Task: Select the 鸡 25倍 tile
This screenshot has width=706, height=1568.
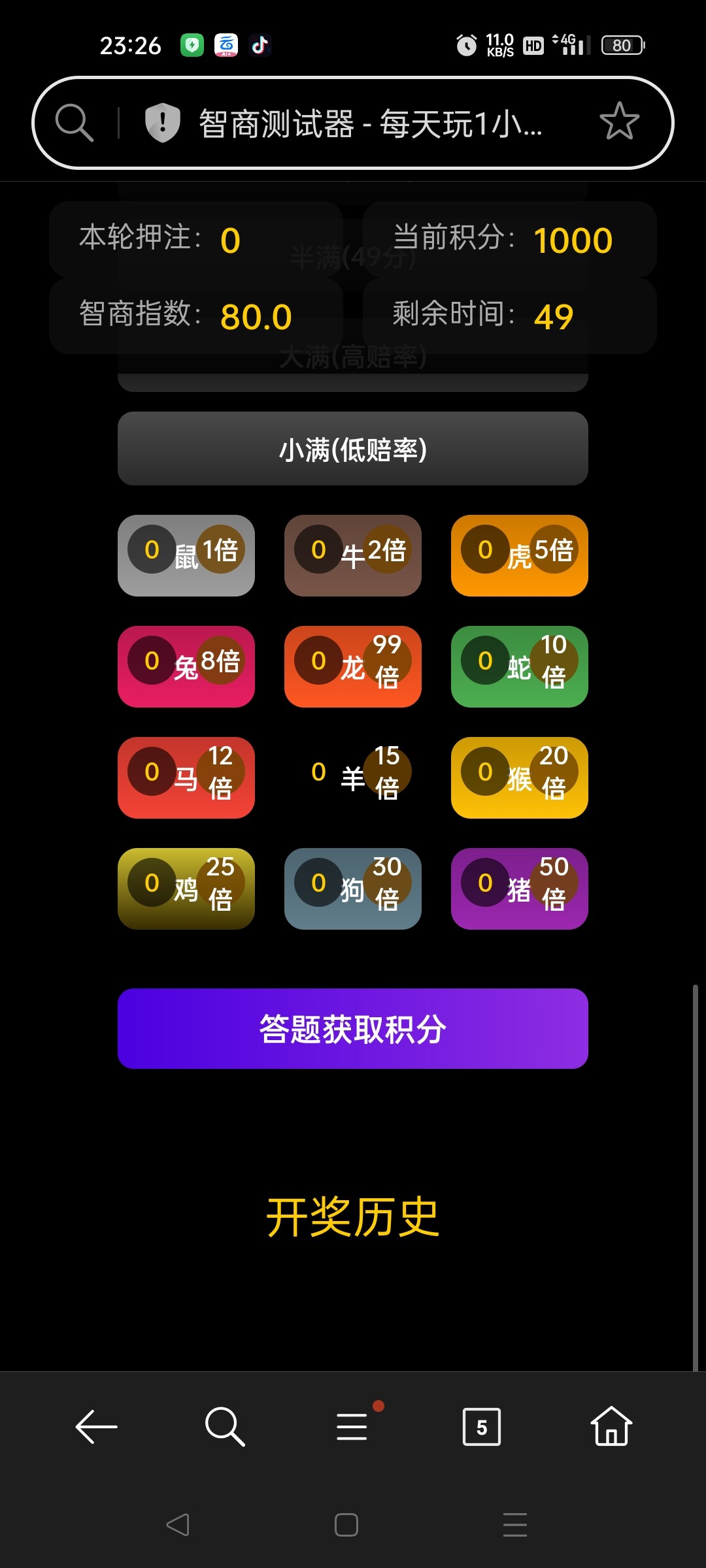Action: click(x=186, y=889)
